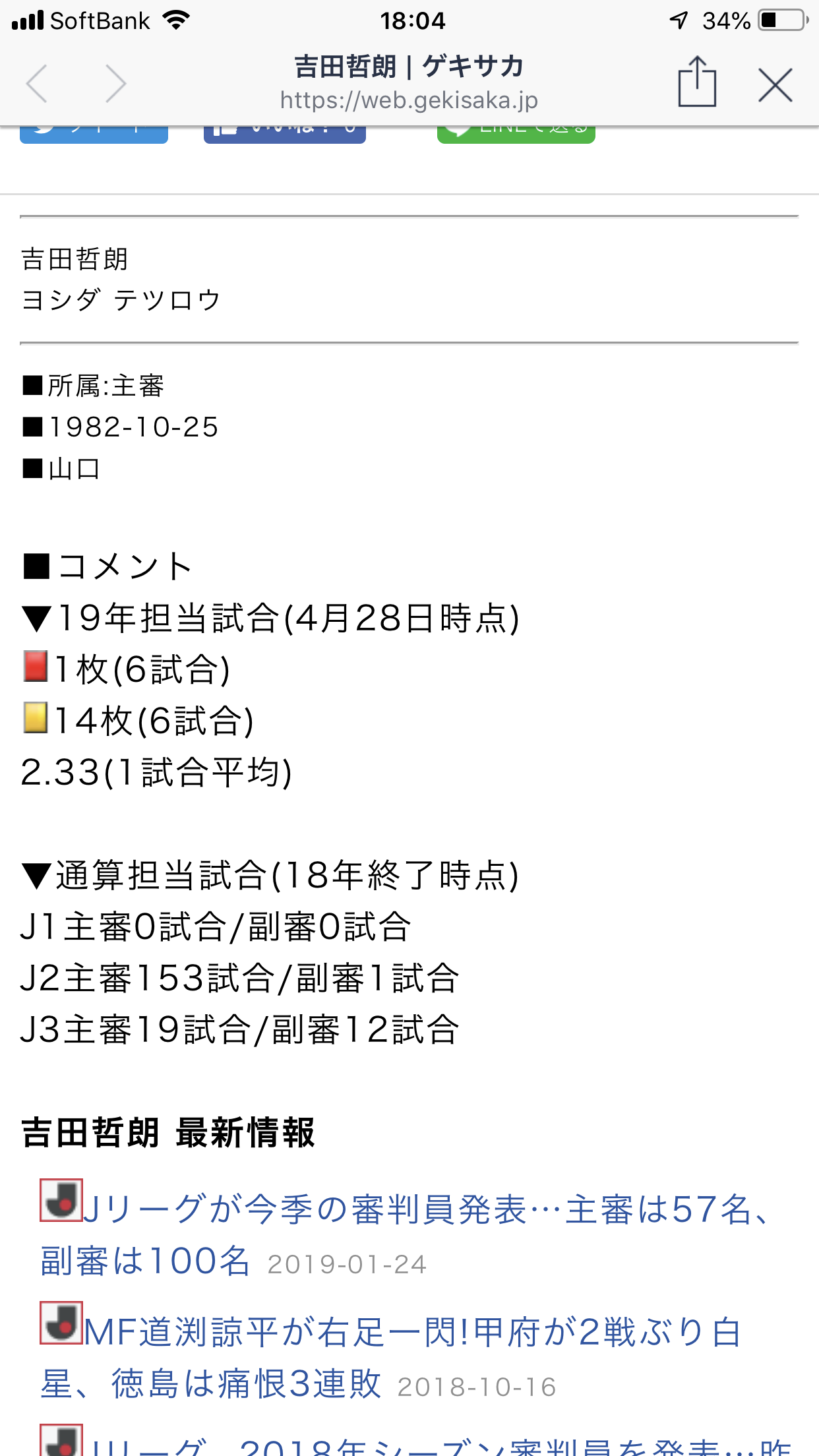Go back to the previous page
The width and height of the screenshot is (819, 1456).
coord(38,84)
